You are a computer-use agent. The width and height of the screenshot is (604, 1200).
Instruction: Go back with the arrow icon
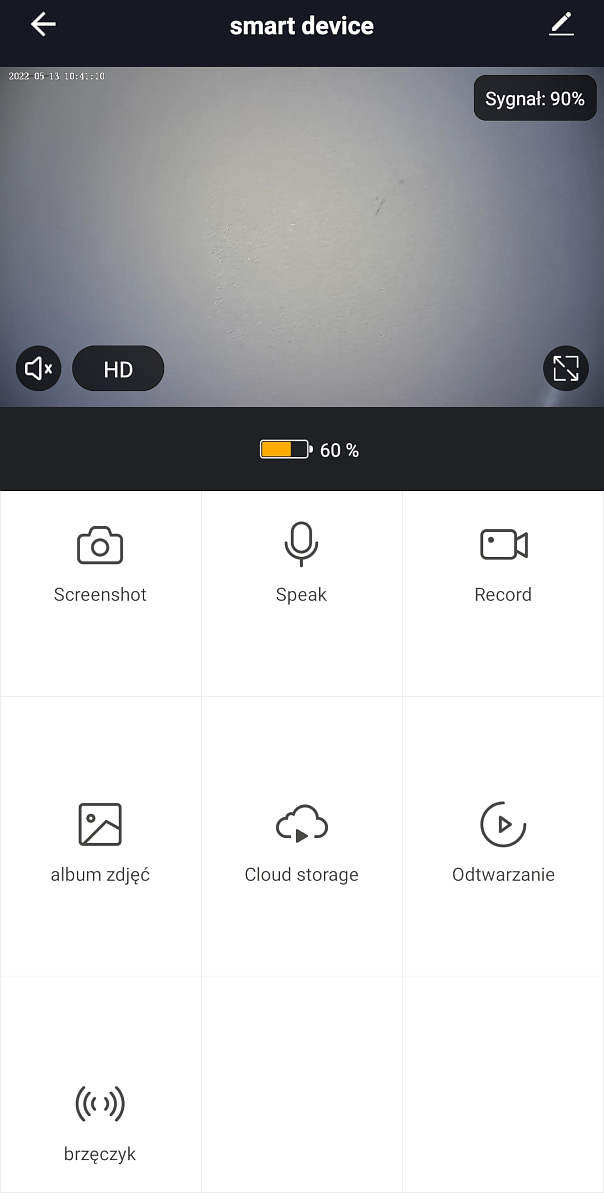coord(43,25)
